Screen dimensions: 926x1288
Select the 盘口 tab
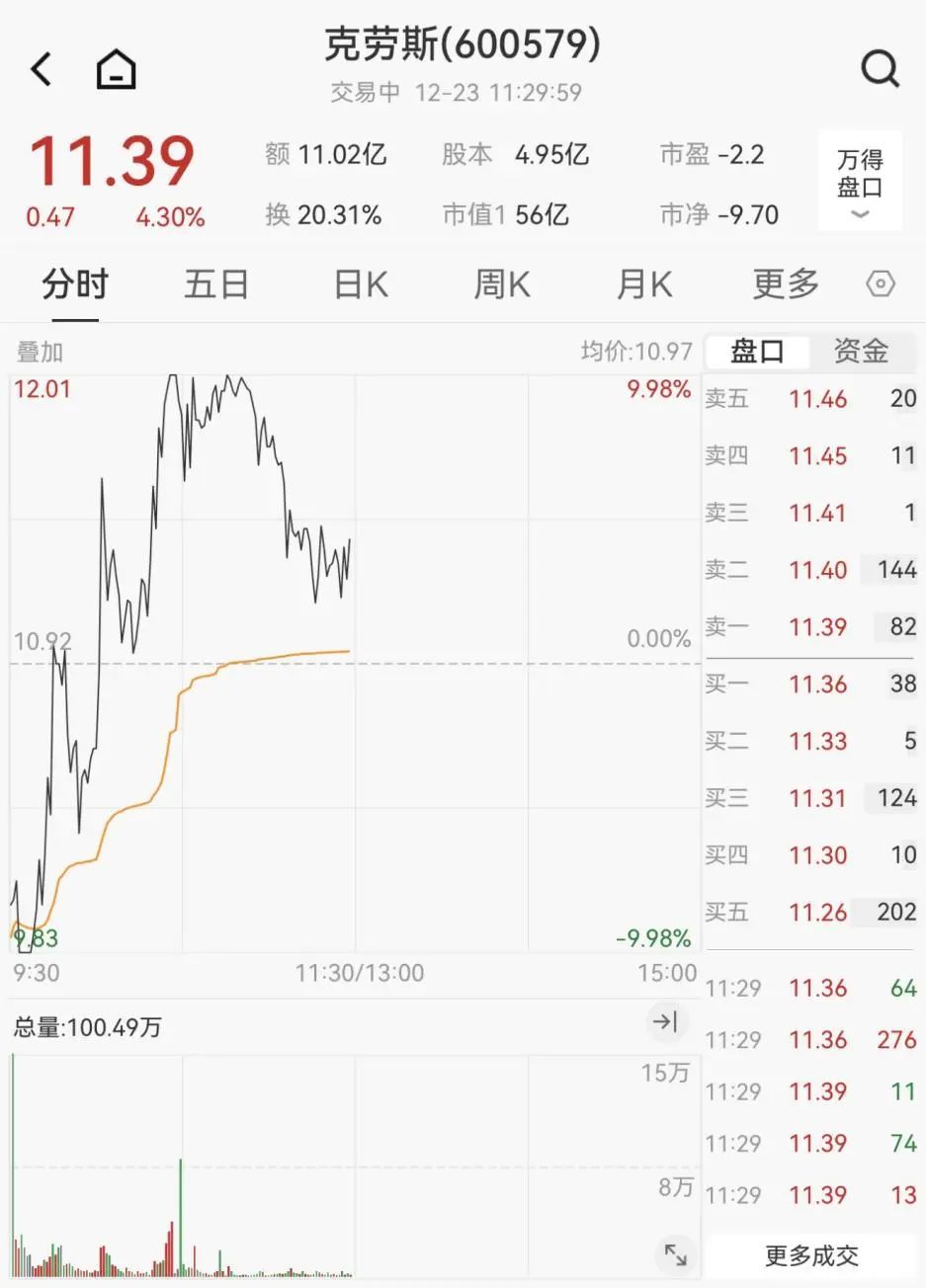coord(757,351)
